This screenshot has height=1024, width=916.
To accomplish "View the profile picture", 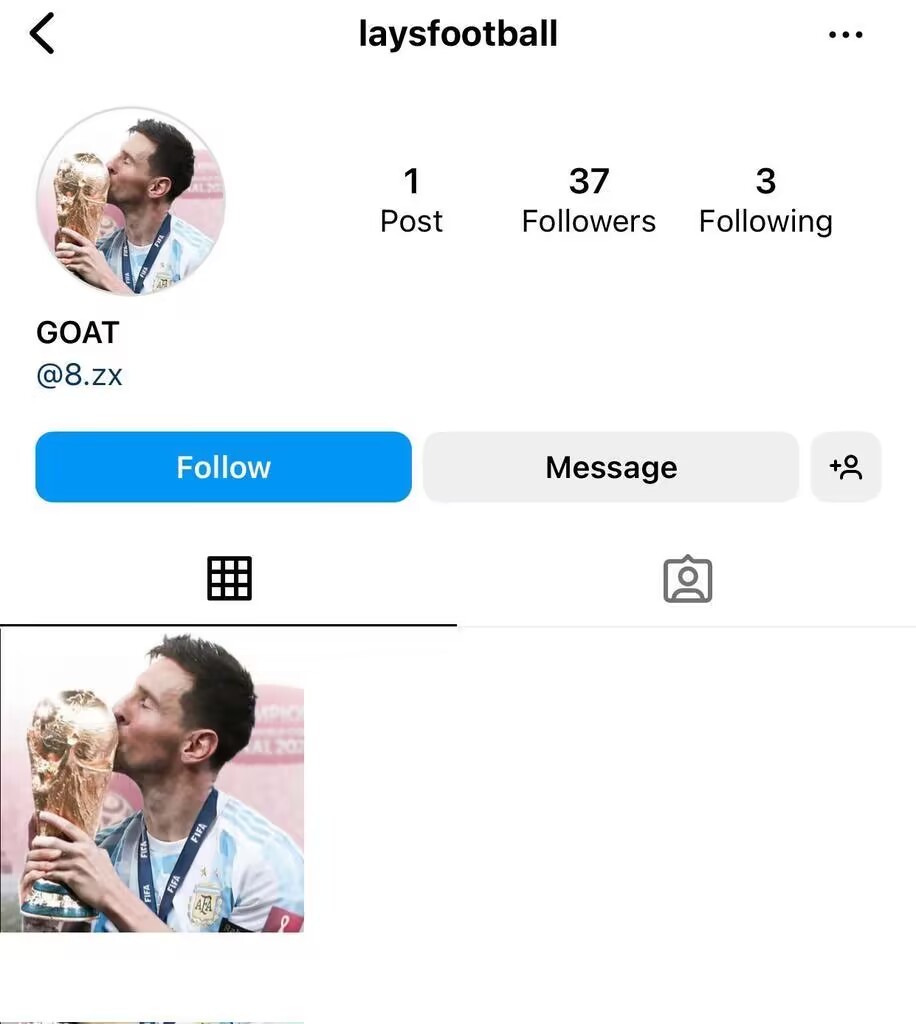I will point(130,202).
